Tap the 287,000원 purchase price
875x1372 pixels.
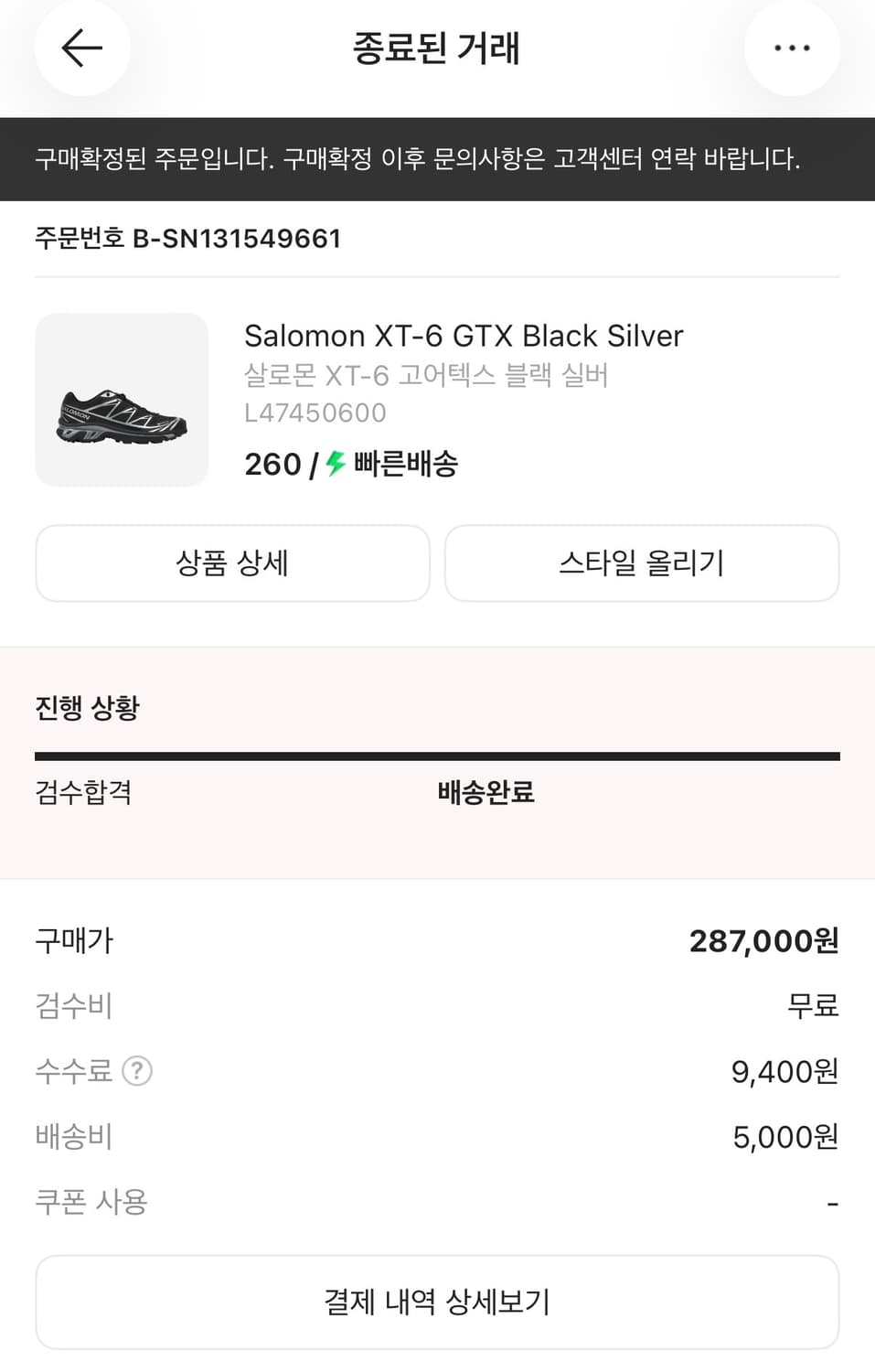(763, 940)
